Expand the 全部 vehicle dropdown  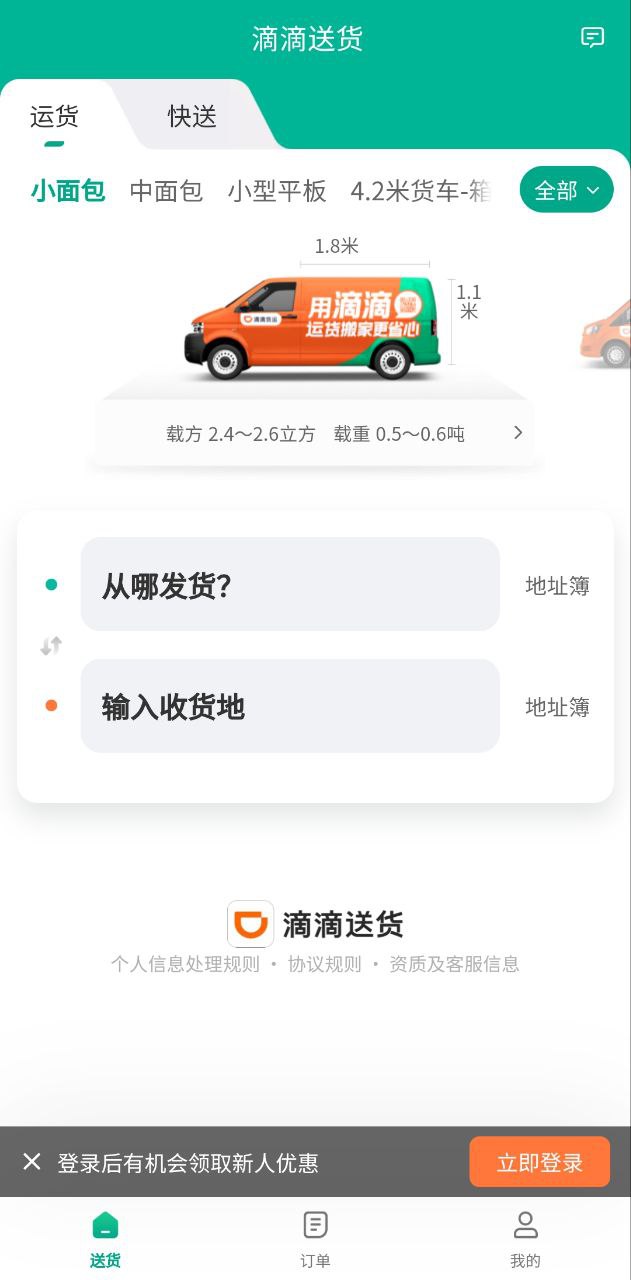click(x=566, y=190)
